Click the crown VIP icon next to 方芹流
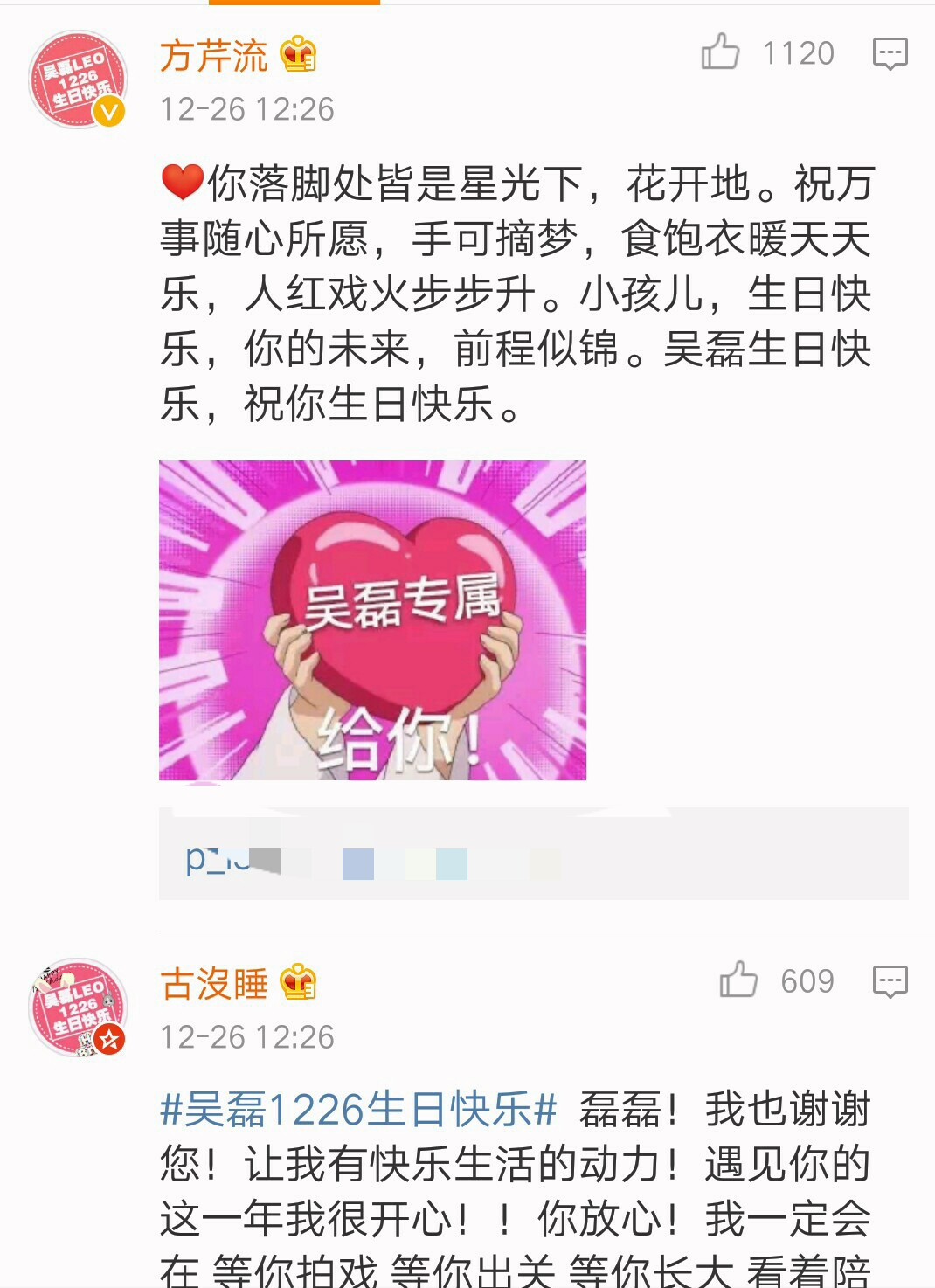 pos(297,54)
